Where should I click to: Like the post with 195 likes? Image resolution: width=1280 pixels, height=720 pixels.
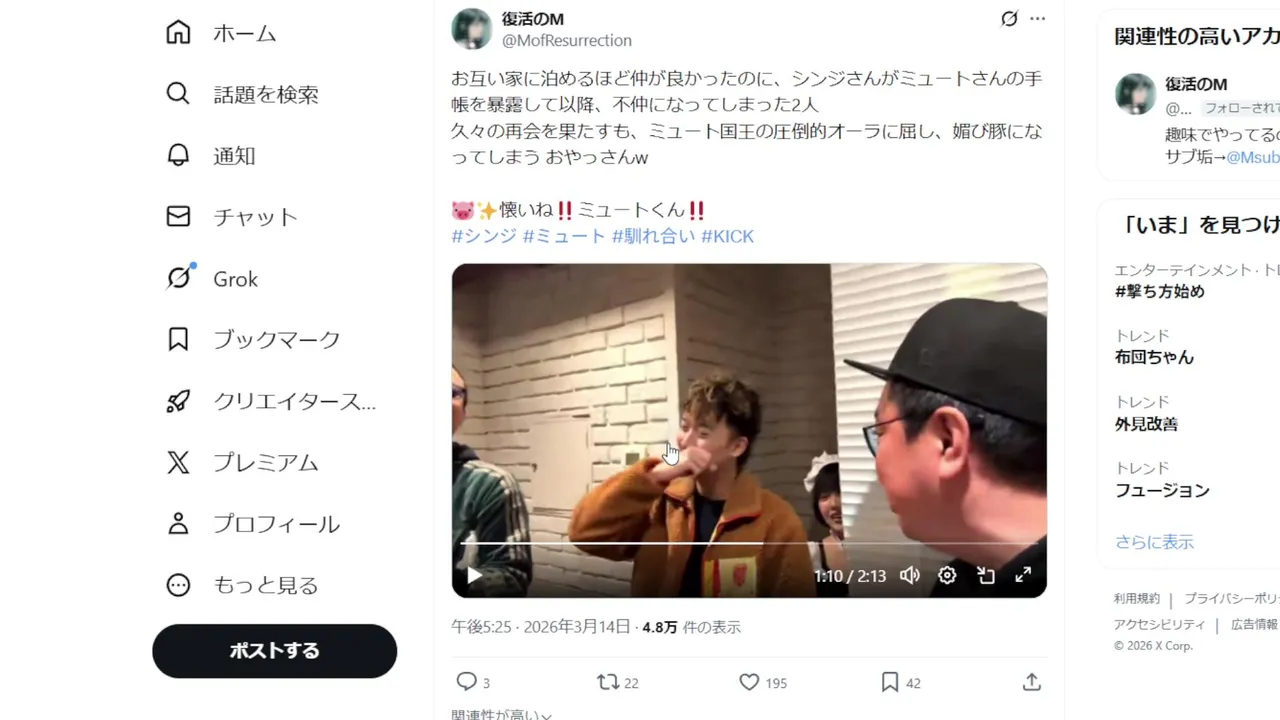pyautogui.click(x=750, y=682)
